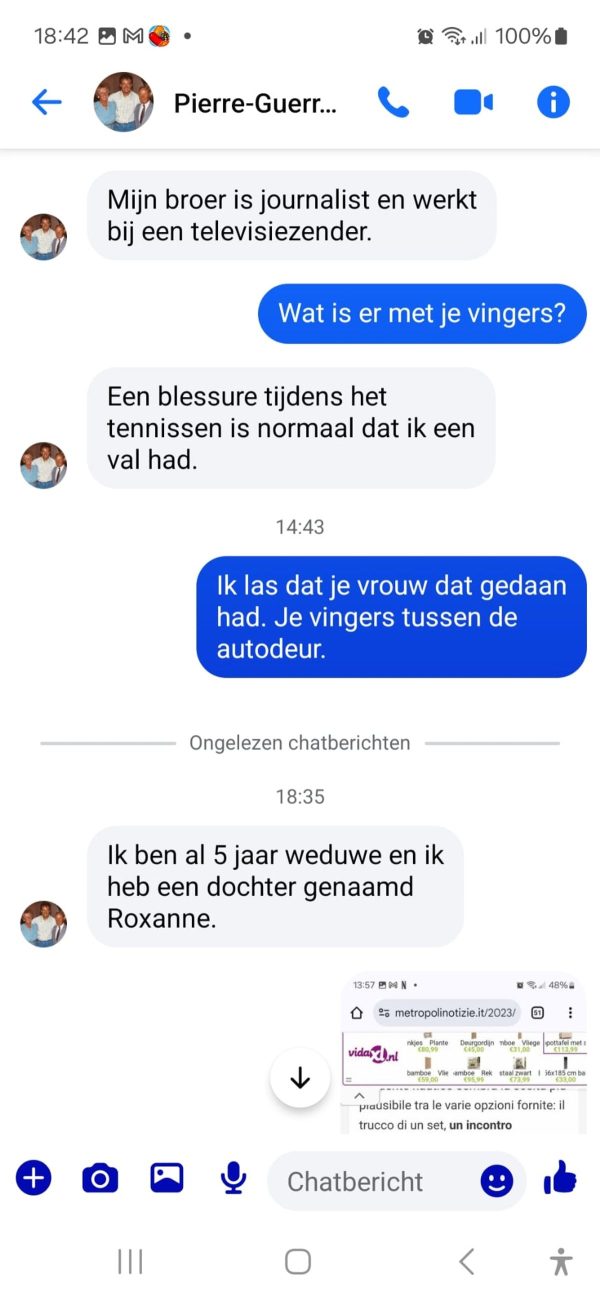Tap the system home button
Screen dimensions: 600x1301
tap(298, 1262)
